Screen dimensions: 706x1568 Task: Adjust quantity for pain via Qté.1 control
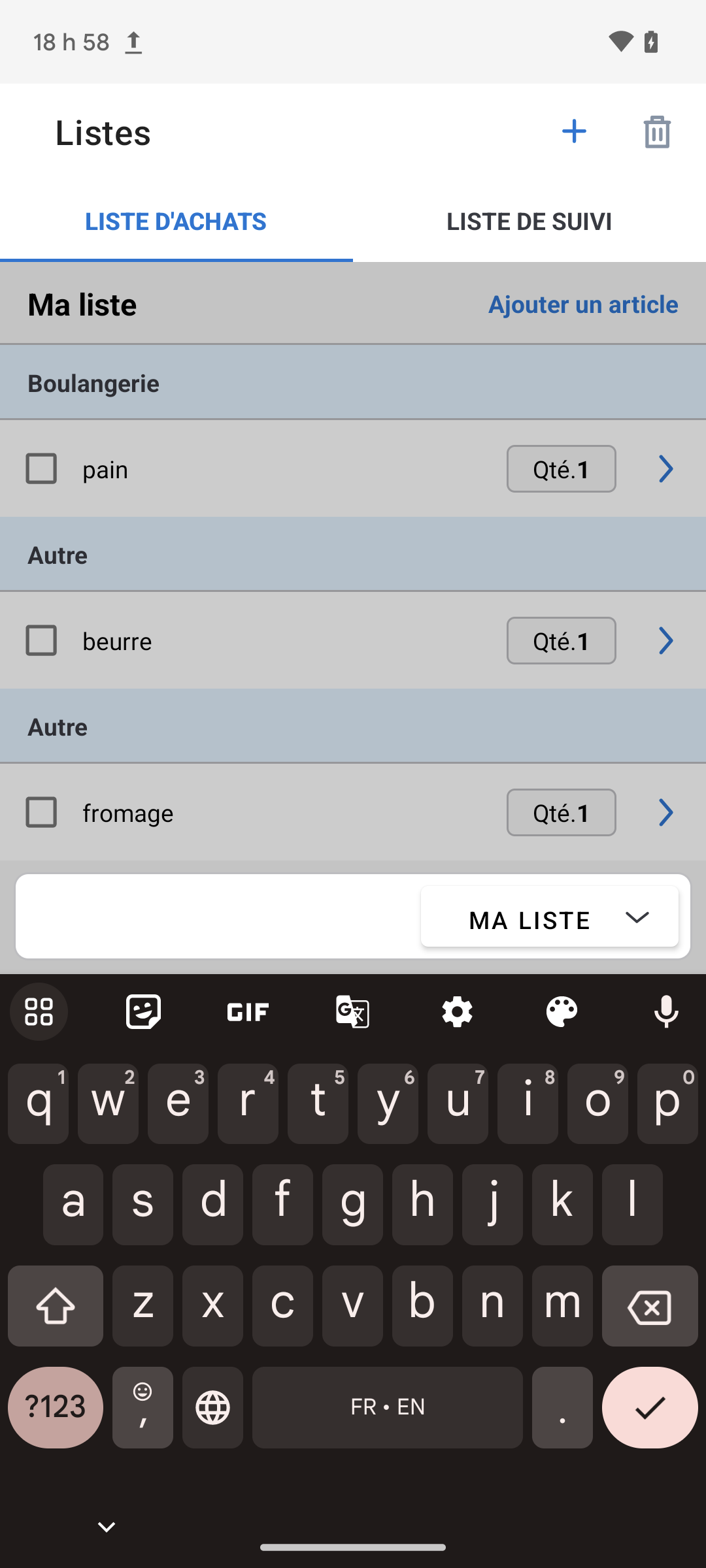point(560,468)
